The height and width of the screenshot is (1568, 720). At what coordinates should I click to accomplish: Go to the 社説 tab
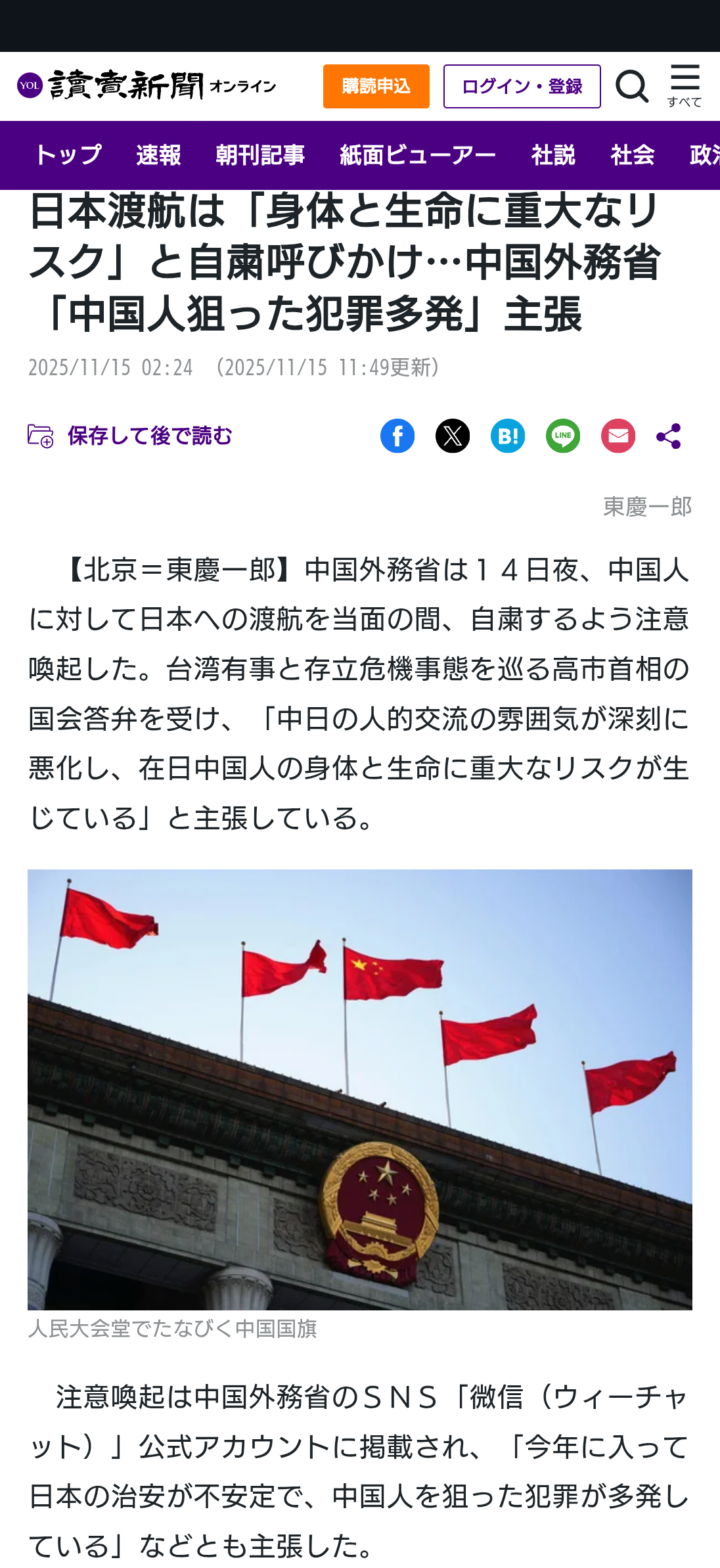pos(553,156)
